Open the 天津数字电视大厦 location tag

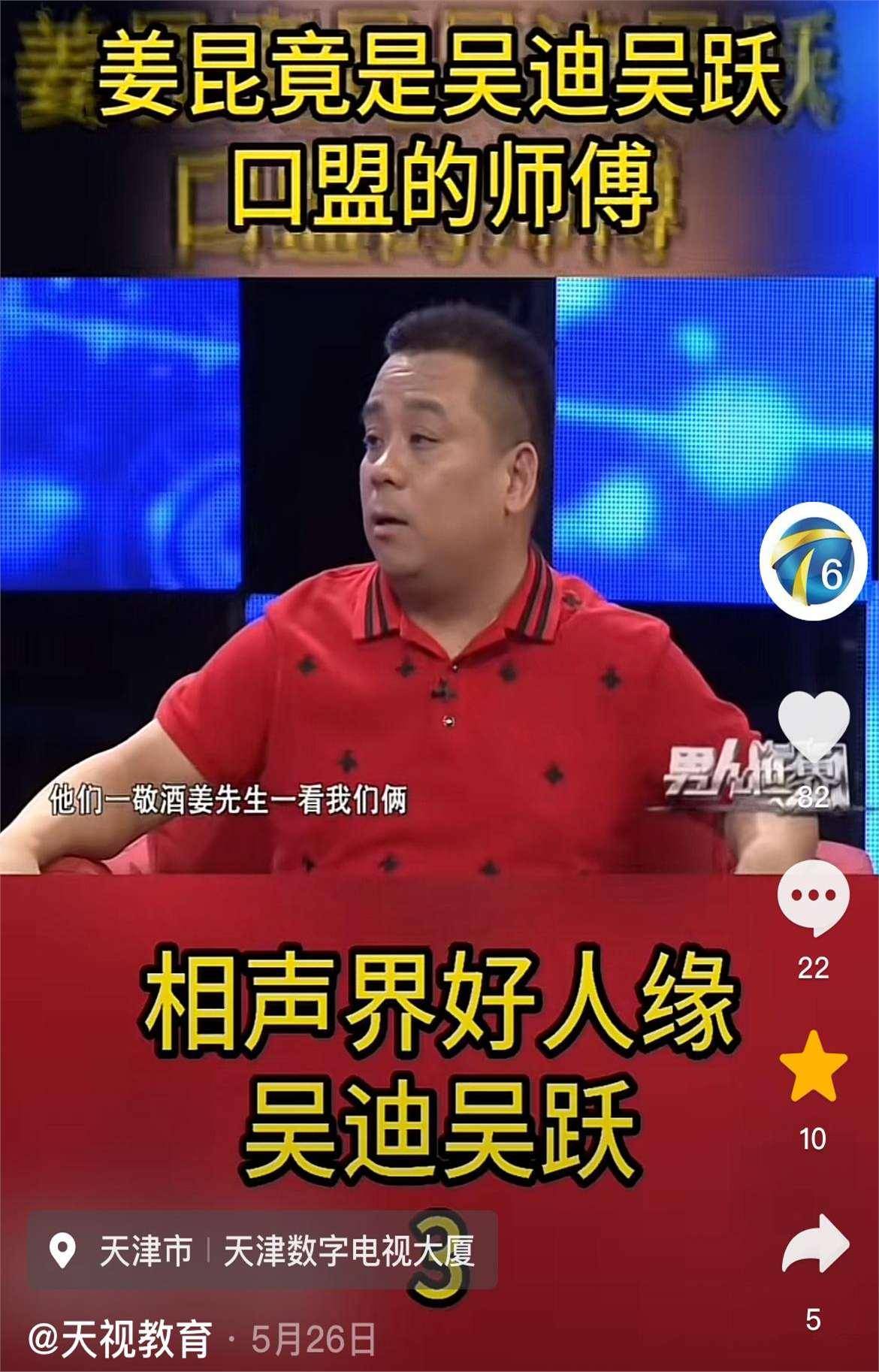tap(262, 1251)
